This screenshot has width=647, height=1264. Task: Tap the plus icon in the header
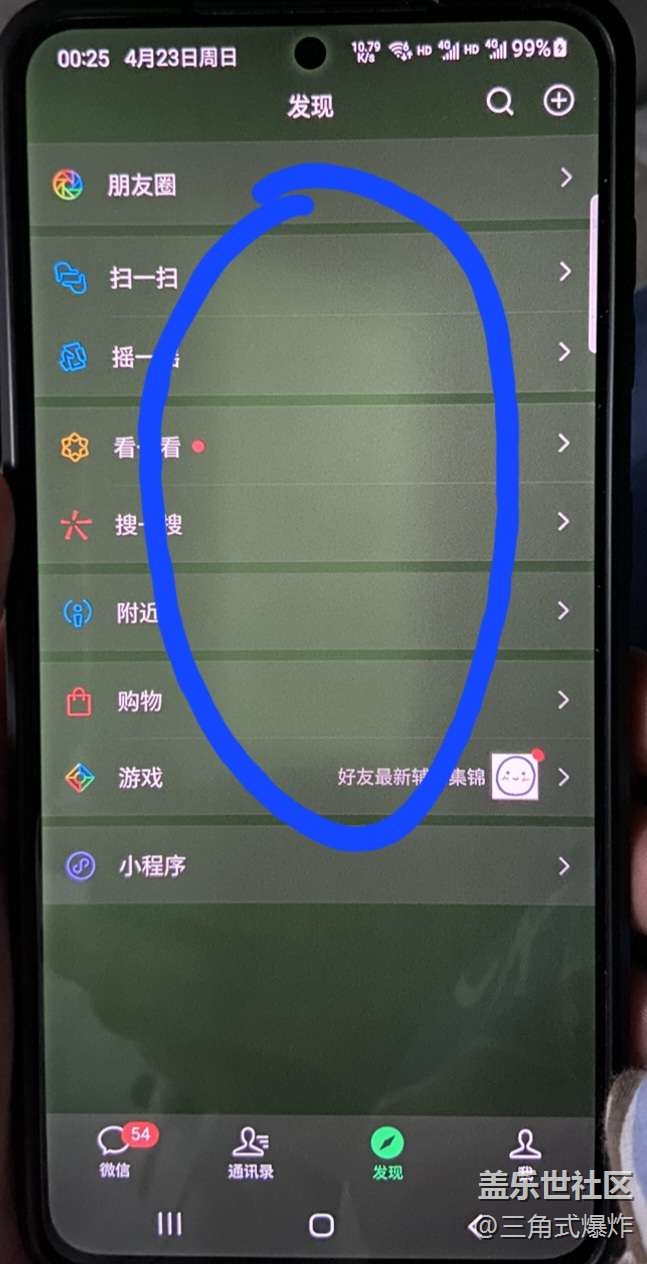558,101
